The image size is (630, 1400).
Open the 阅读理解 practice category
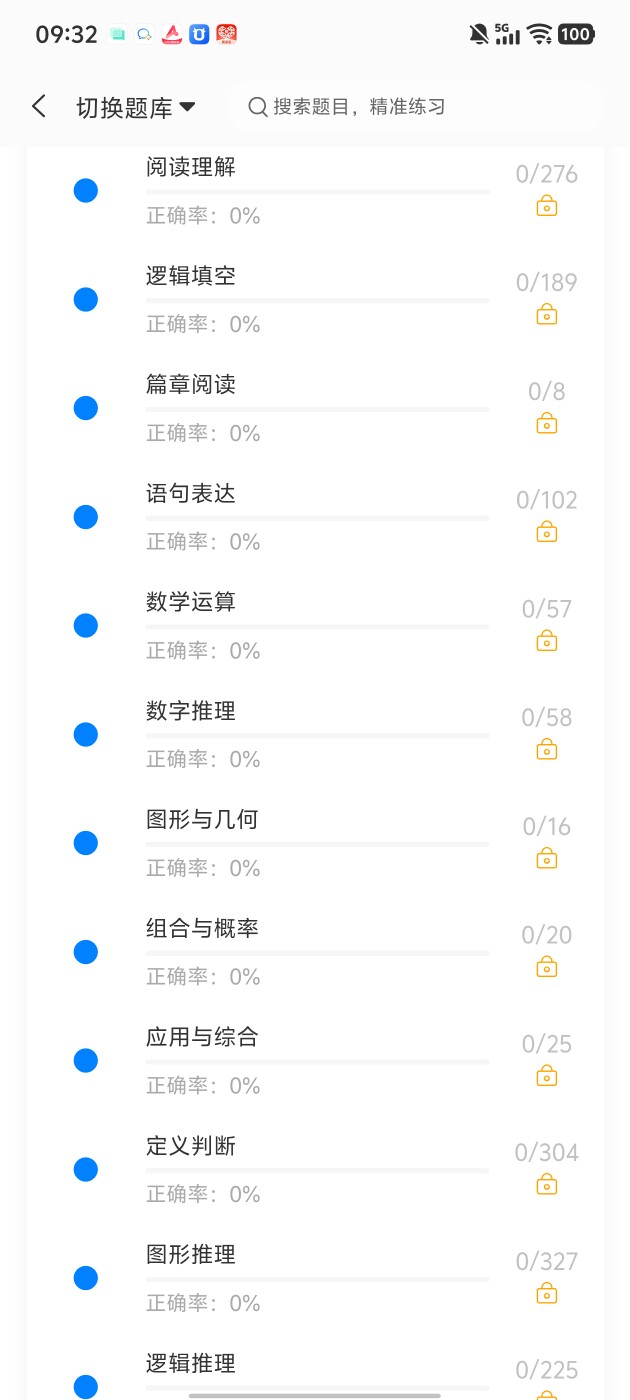point(315,190)
